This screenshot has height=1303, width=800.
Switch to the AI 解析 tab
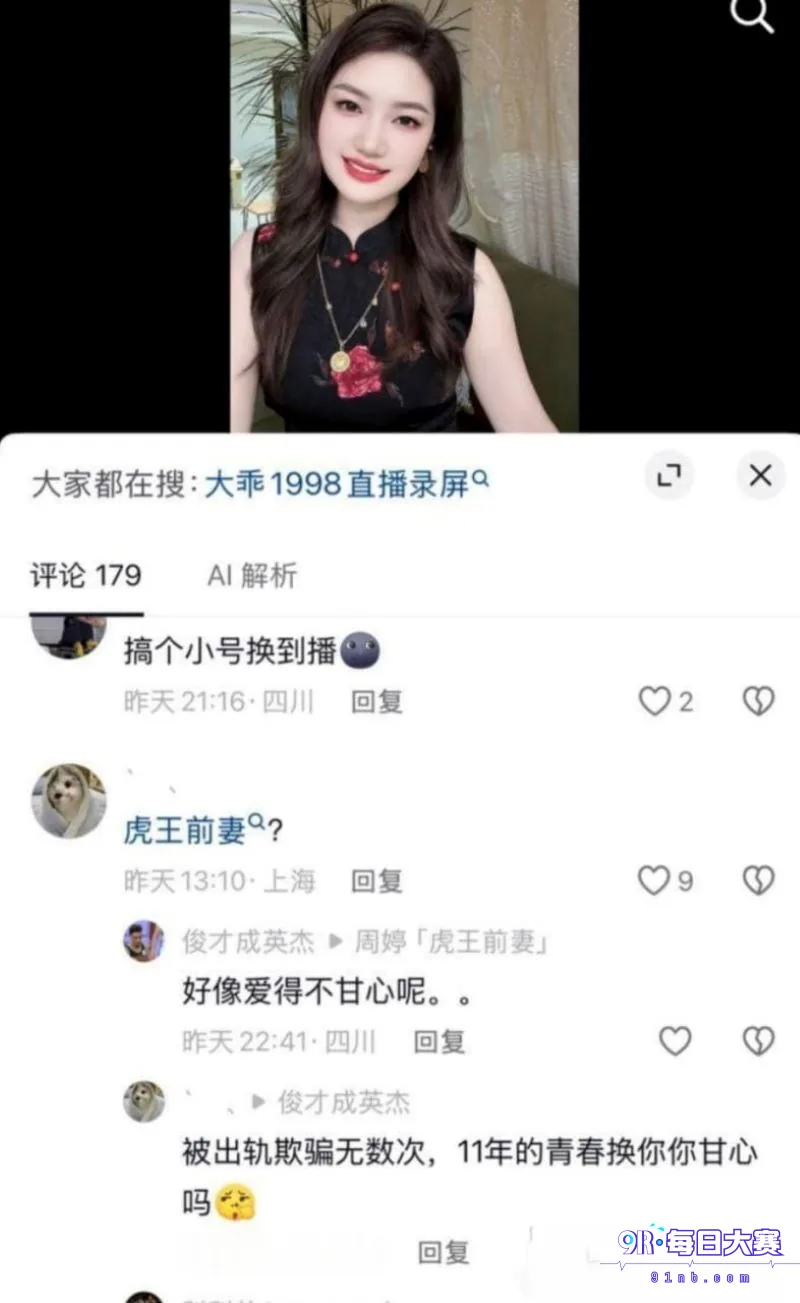(252, 575)
